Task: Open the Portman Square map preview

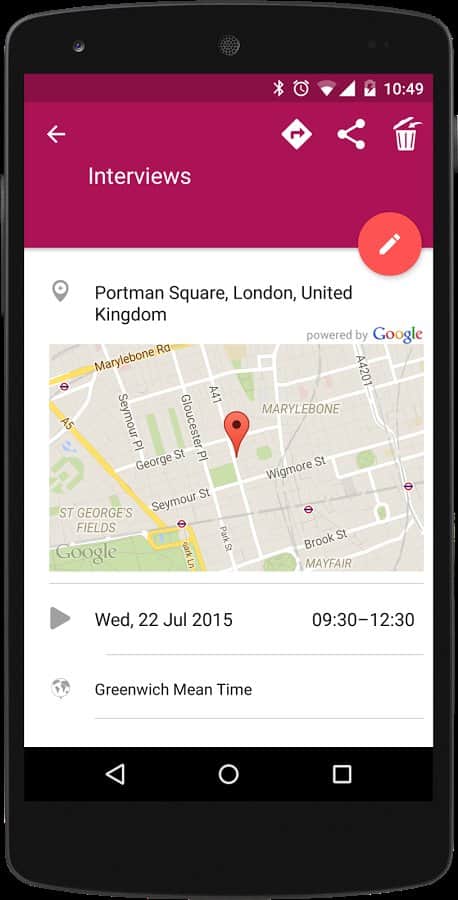Action: (236, 457)
